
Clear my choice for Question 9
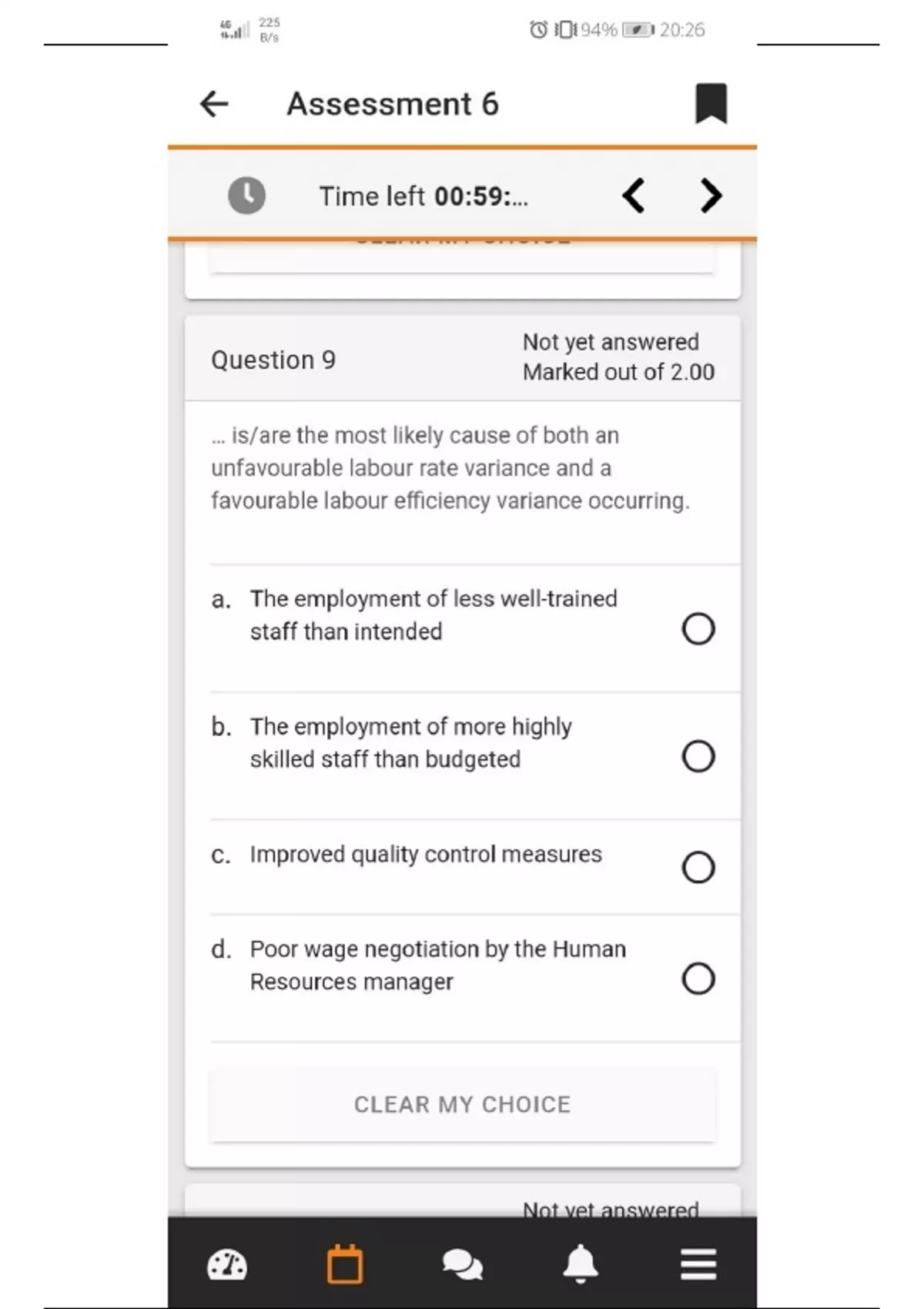462,1104
